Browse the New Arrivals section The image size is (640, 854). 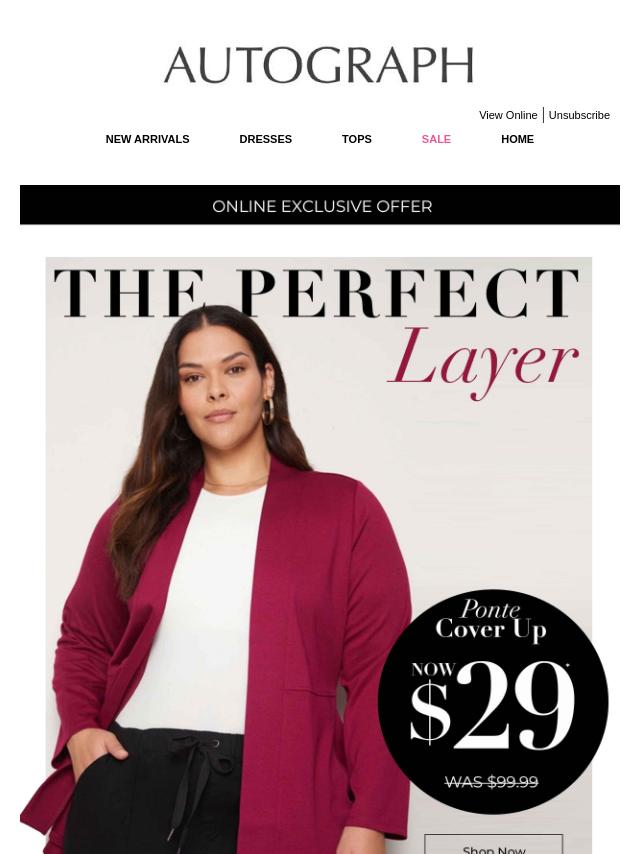pos(147,139)
